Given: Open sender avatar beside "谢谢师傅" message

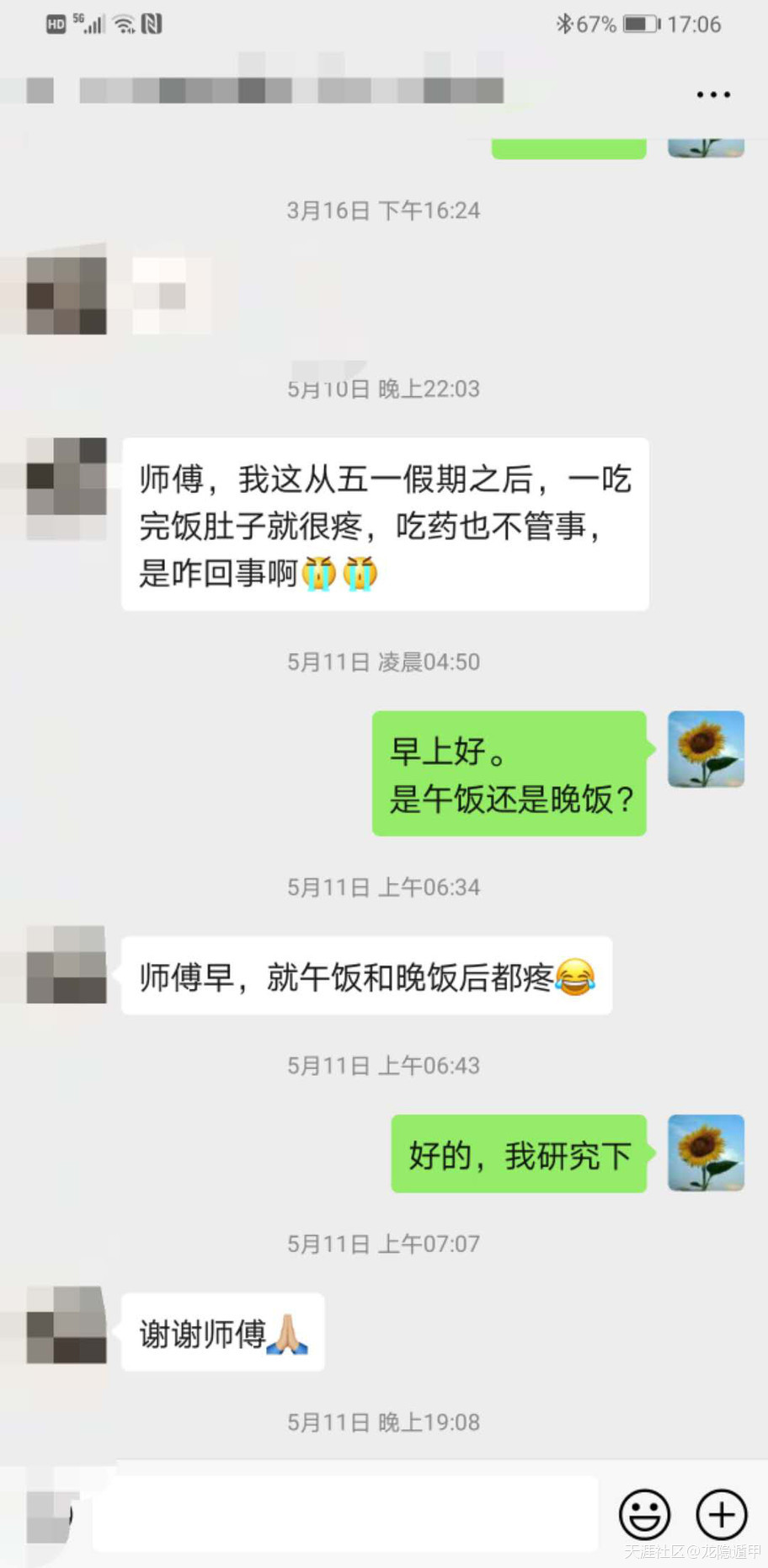Looking at the screenshot, I should 67,1325.
